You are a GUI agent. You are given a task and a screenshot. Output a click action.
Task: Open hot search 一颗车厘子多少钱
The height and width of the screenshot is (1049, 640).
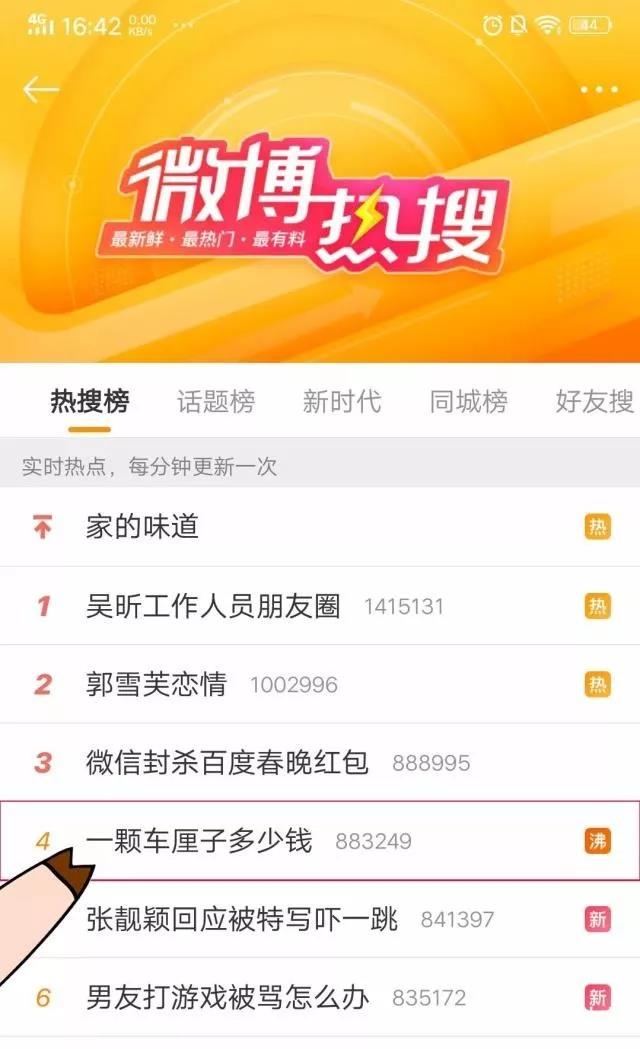click(200, 841)
